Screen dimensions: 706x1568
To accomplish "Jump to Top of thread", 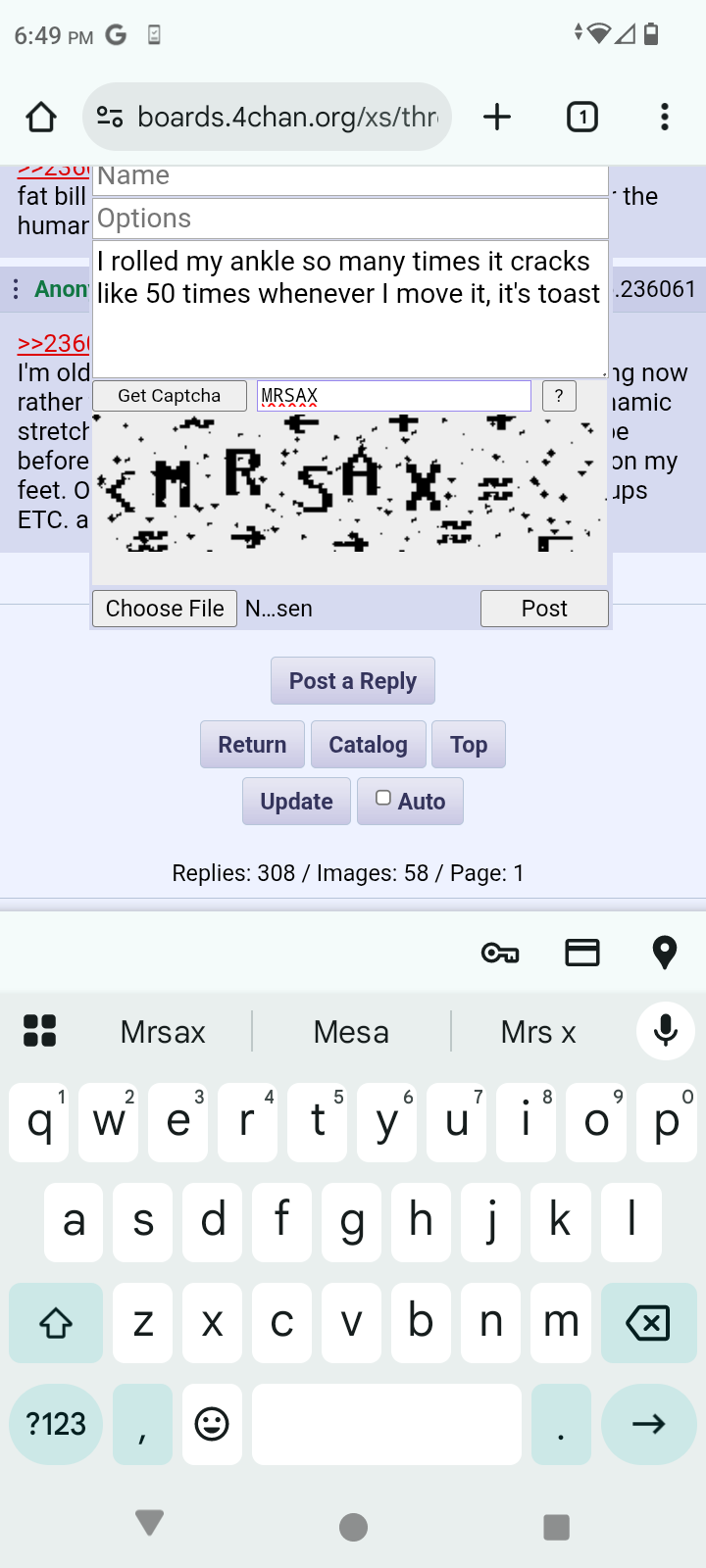I will coord(469,745).
